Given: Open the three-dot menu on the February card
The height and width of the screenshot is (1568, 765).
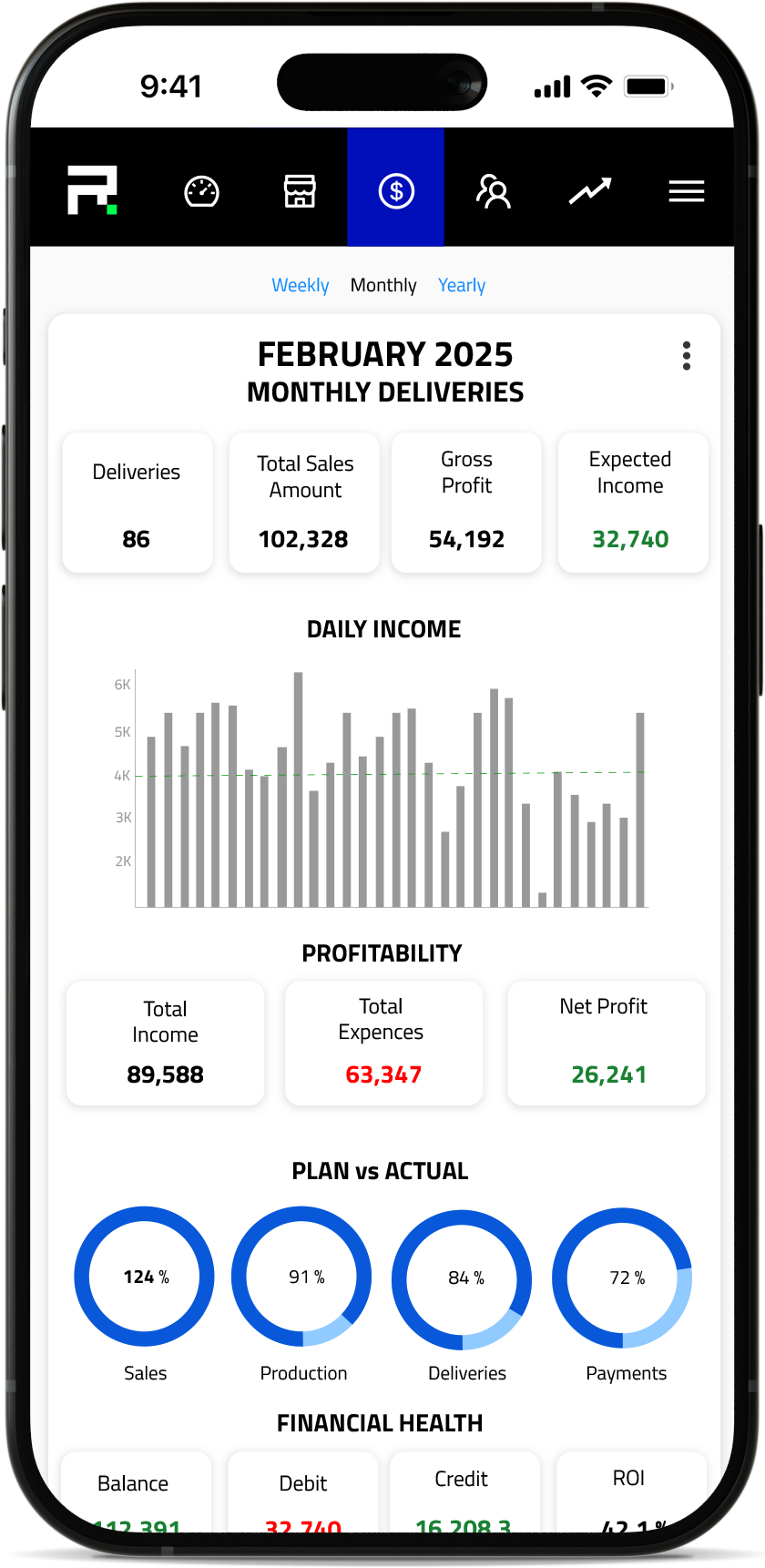Looking at the screenshot, I should (687, 356).
